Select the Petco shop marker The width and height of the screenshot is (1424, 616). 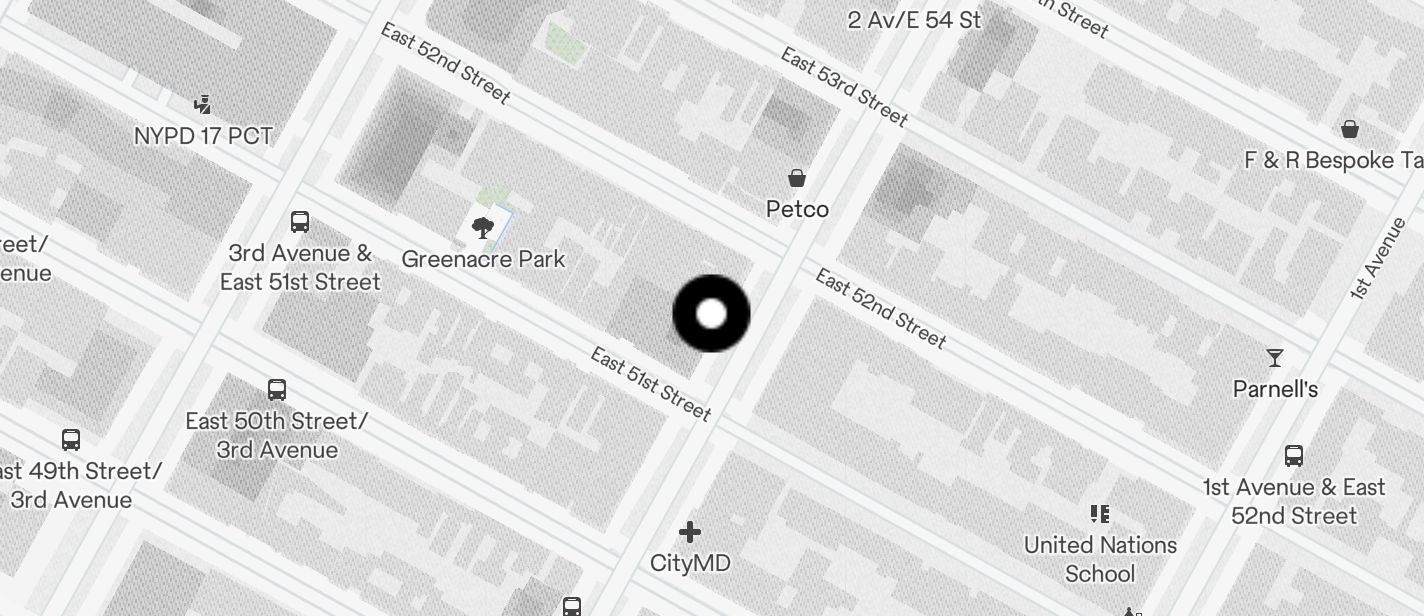coord(797,179)
